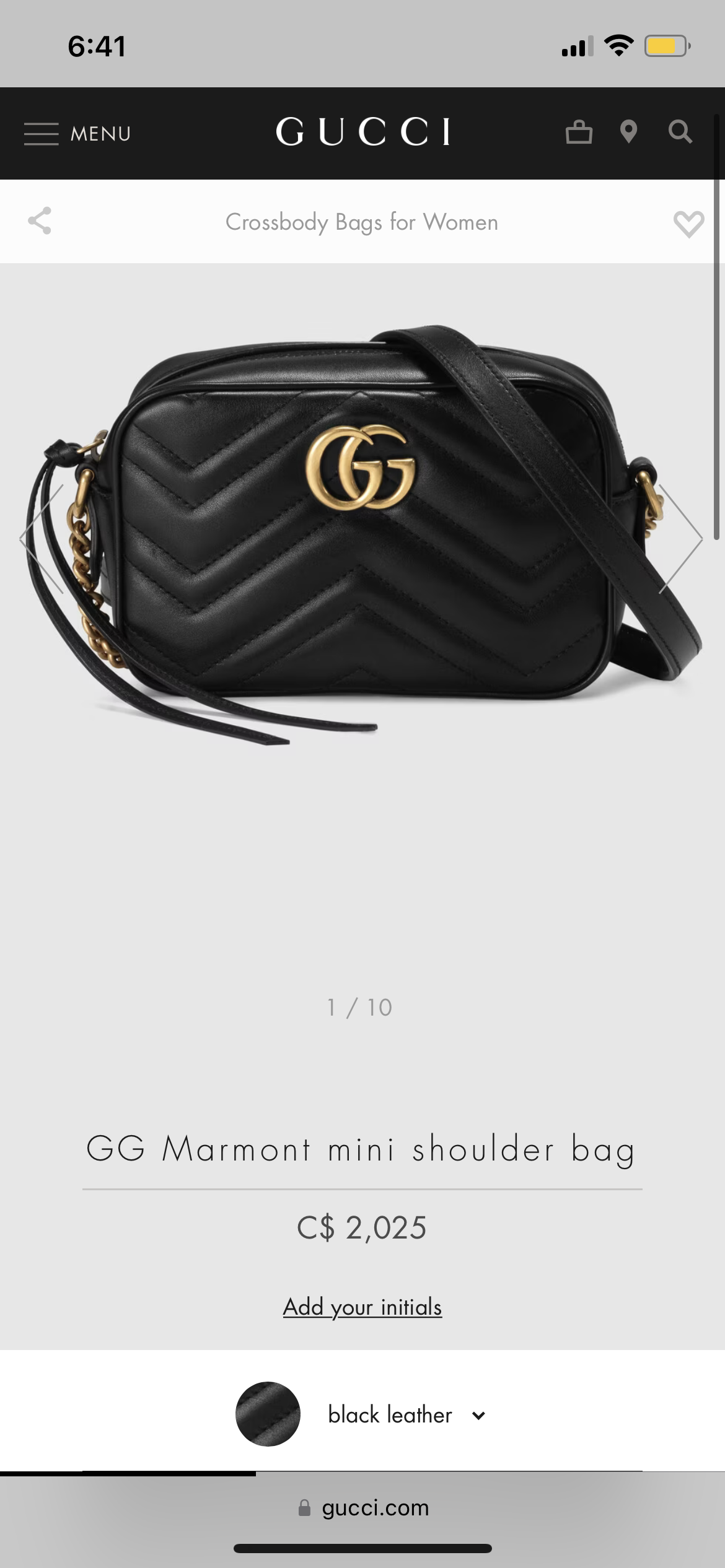This screenshot has width=725, height=1568.
Task: Open the MENU drawer
Action: tap(77, 133)
